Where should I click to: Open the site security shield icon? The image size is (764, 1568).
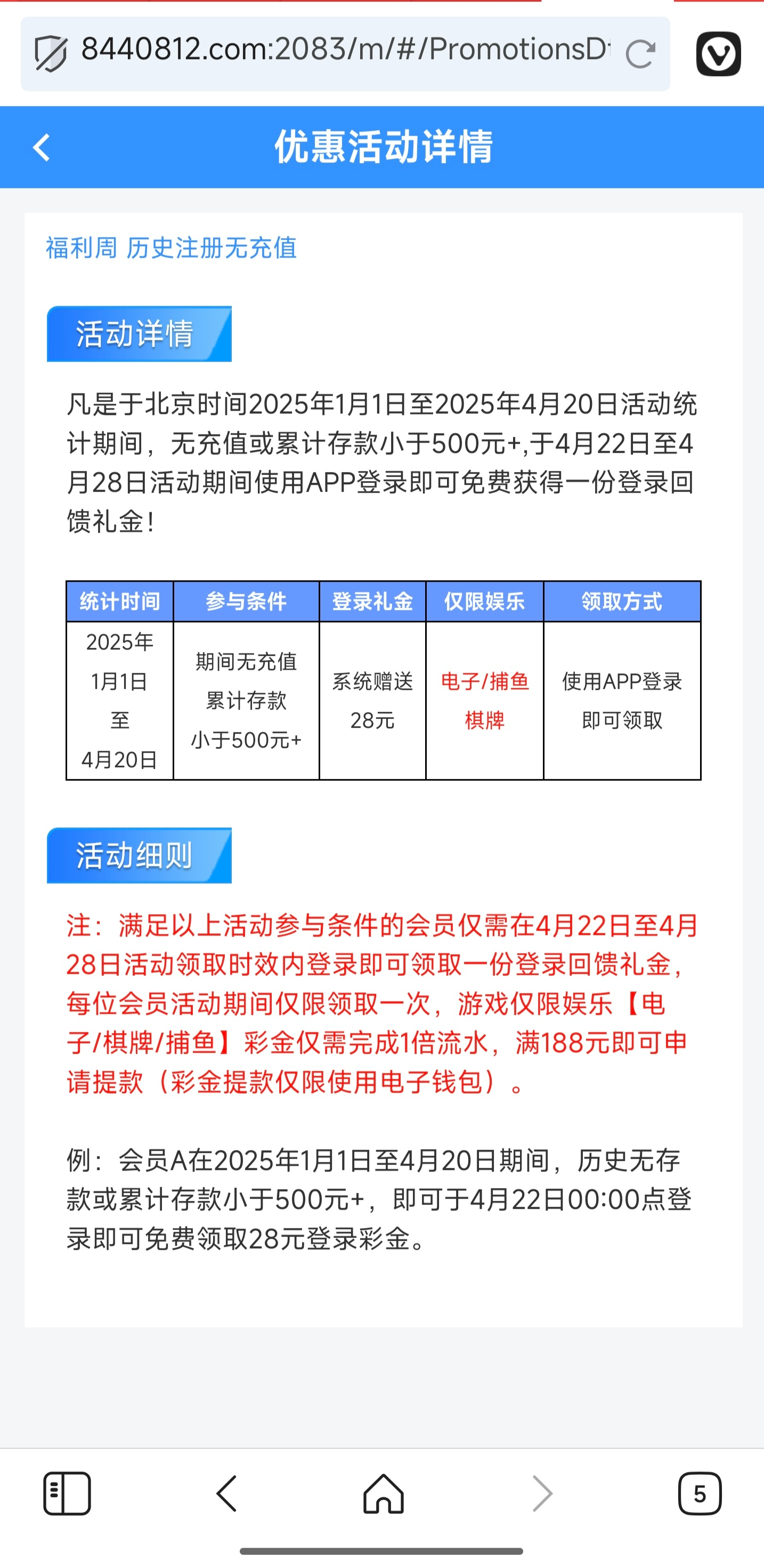(51, 54)
